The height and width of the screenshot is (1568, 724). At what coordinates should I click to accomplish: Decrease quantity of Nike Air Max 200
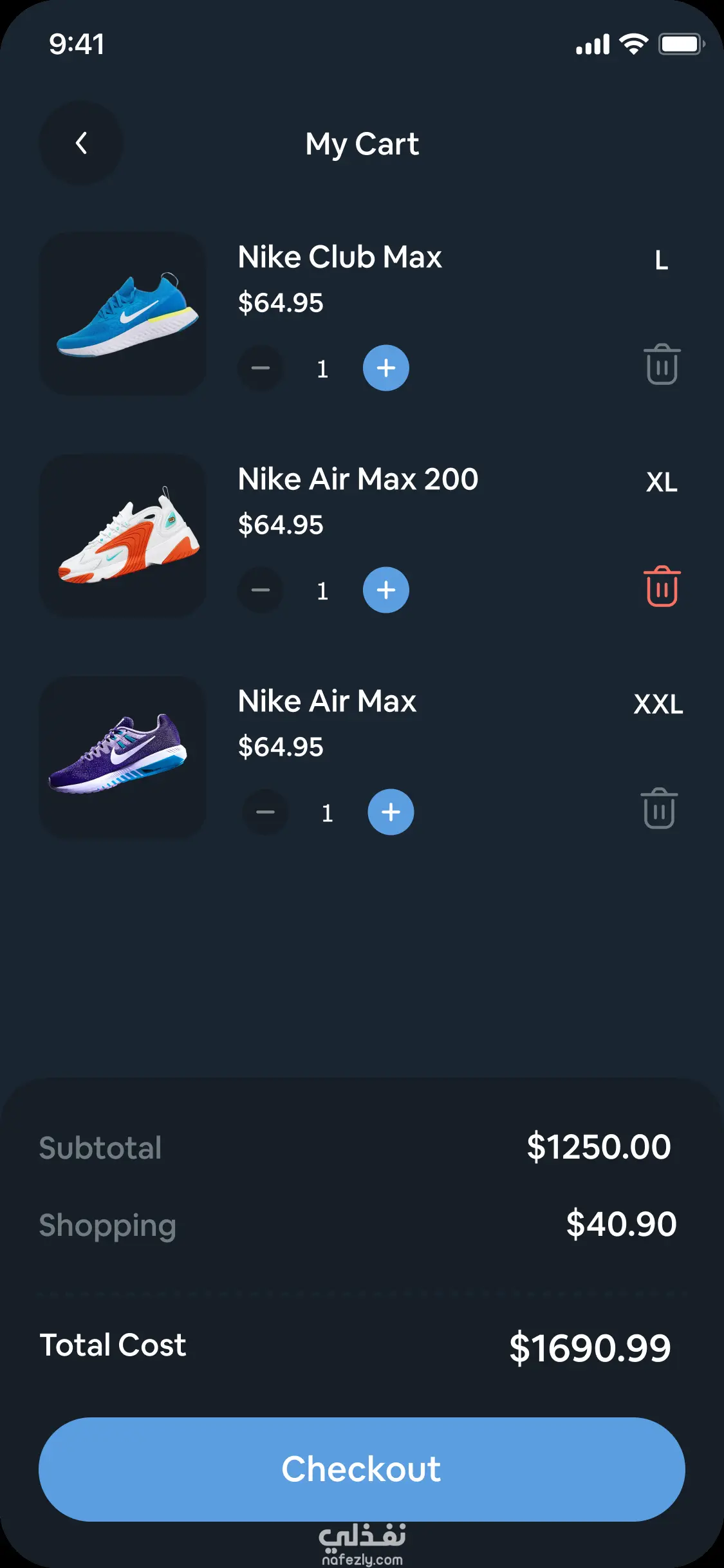tap(261, 590)
